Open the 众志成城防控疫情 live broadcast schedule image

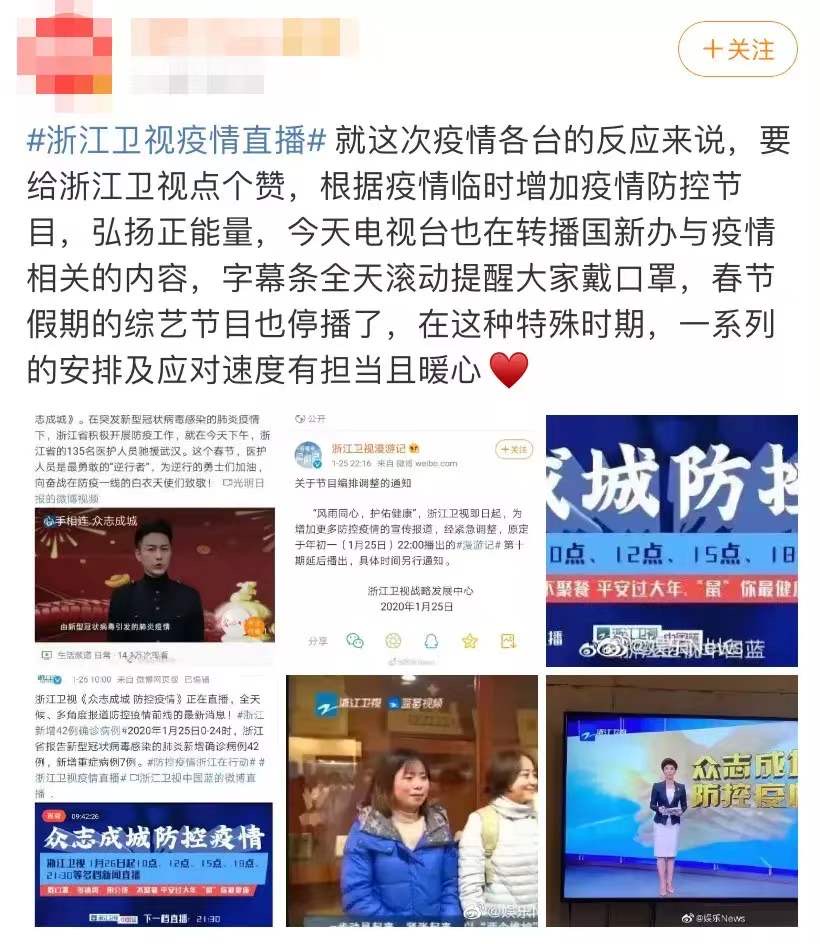[154, 800]
